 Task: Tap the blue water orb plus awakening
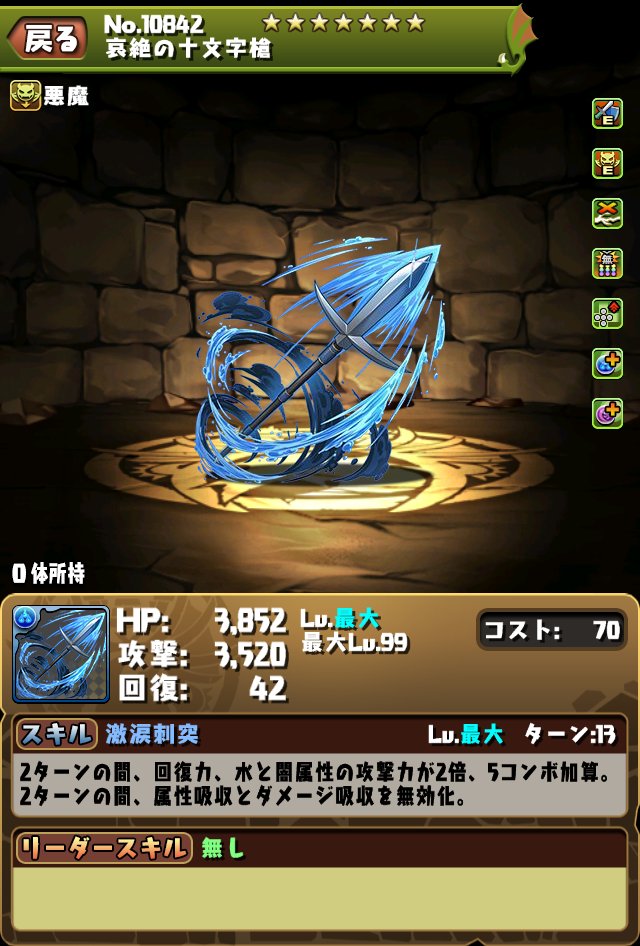point(607,363)
